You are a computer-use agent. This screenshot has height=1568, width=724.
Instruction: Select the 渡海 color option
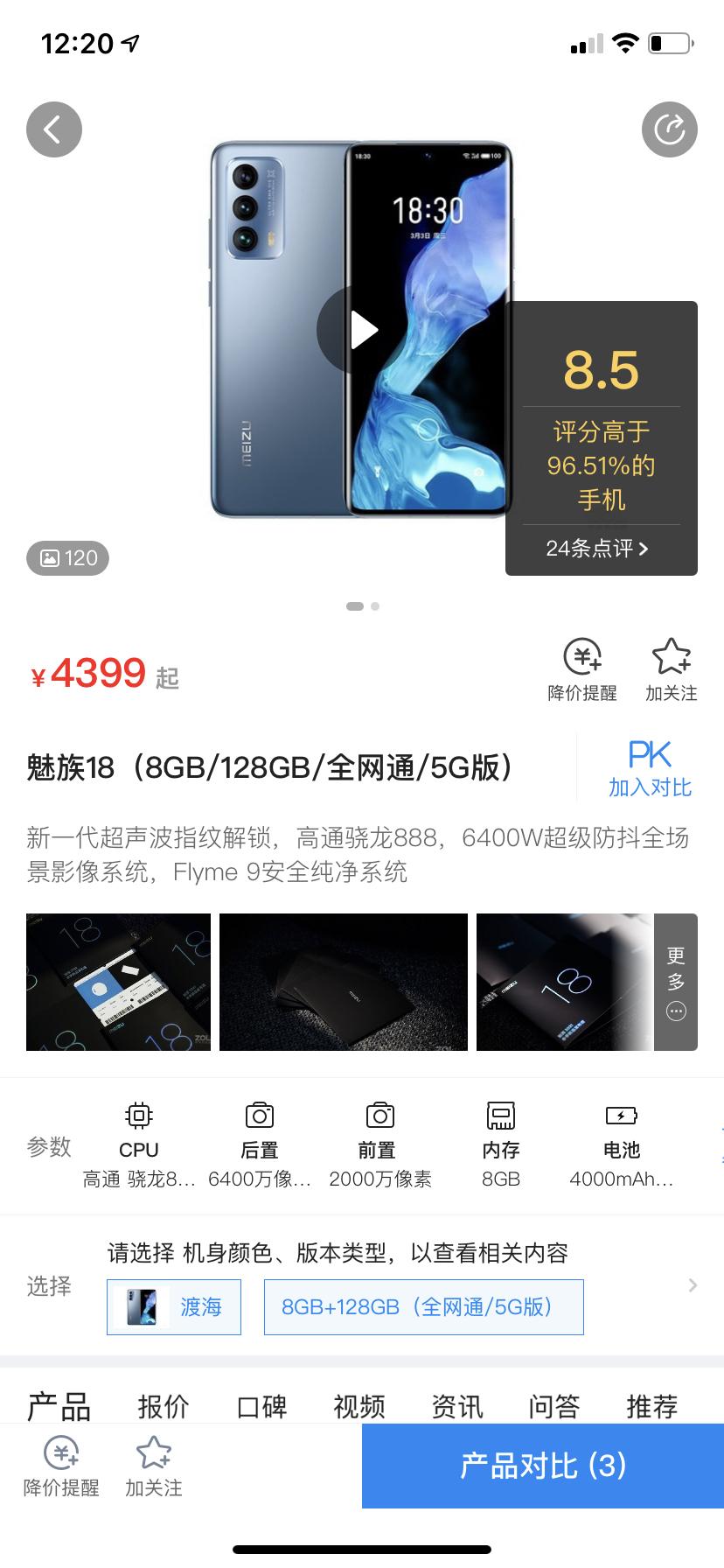[174, 1307]
